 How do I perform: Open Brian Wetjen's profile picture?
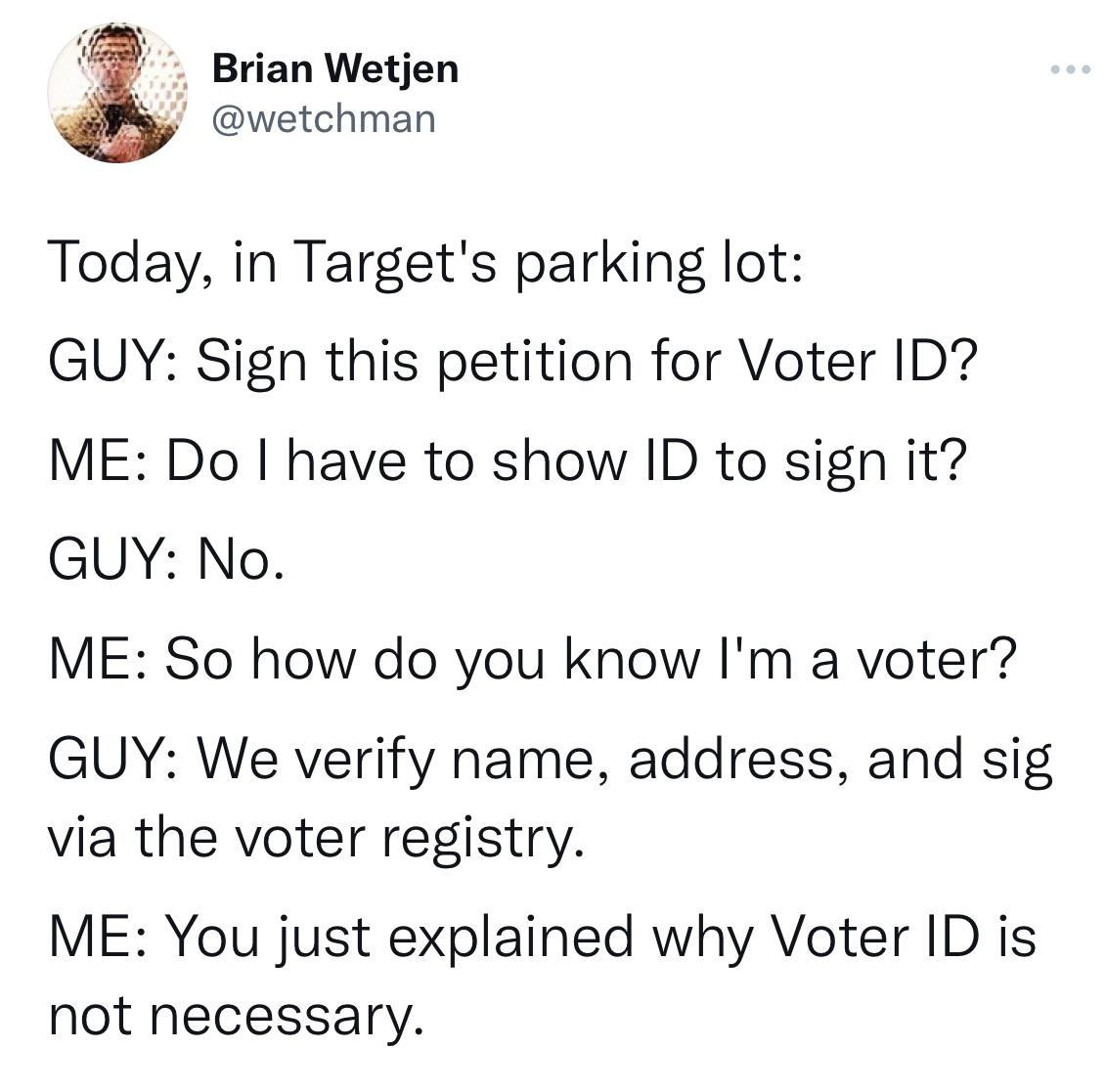point(117,93)
